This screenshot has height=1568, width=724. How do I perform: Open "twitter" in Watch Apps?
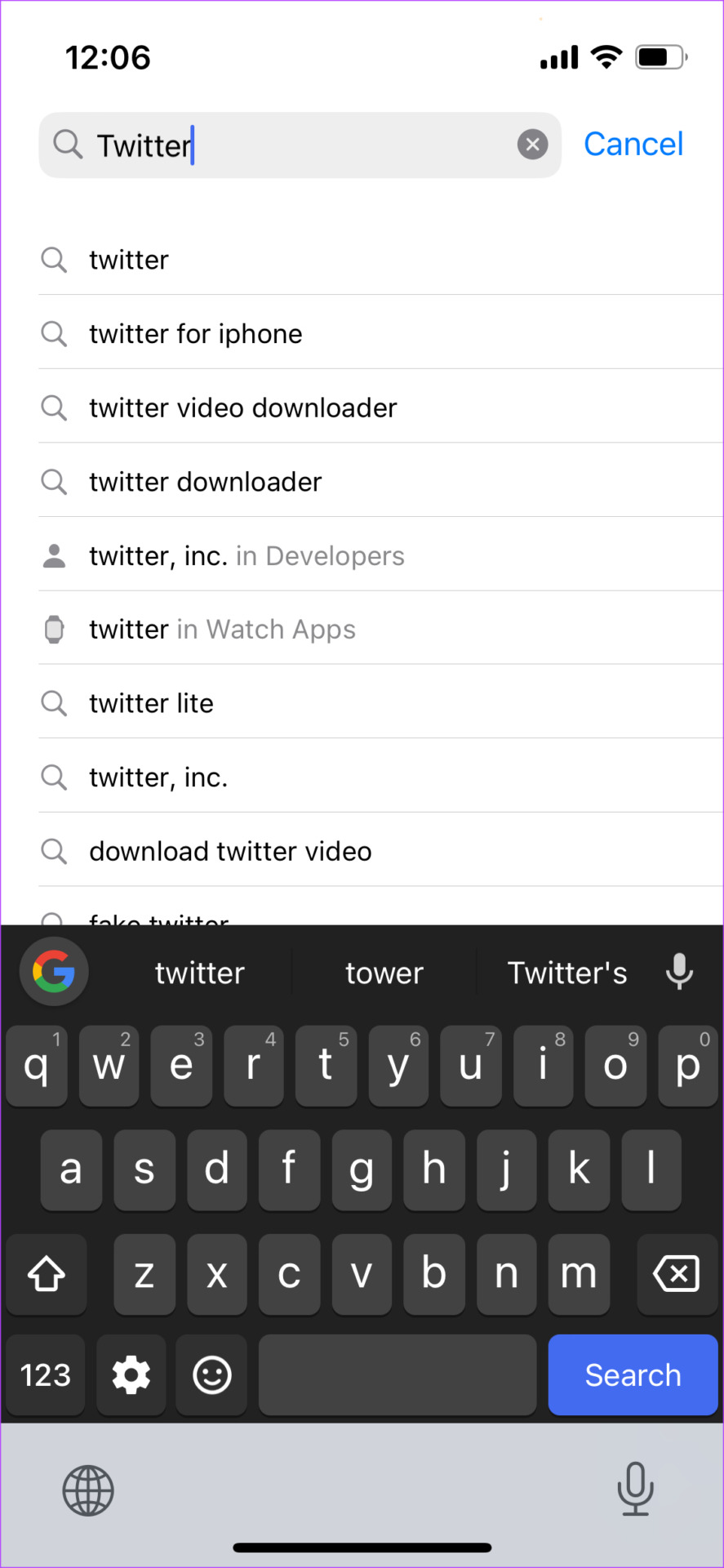click(380, 629)
